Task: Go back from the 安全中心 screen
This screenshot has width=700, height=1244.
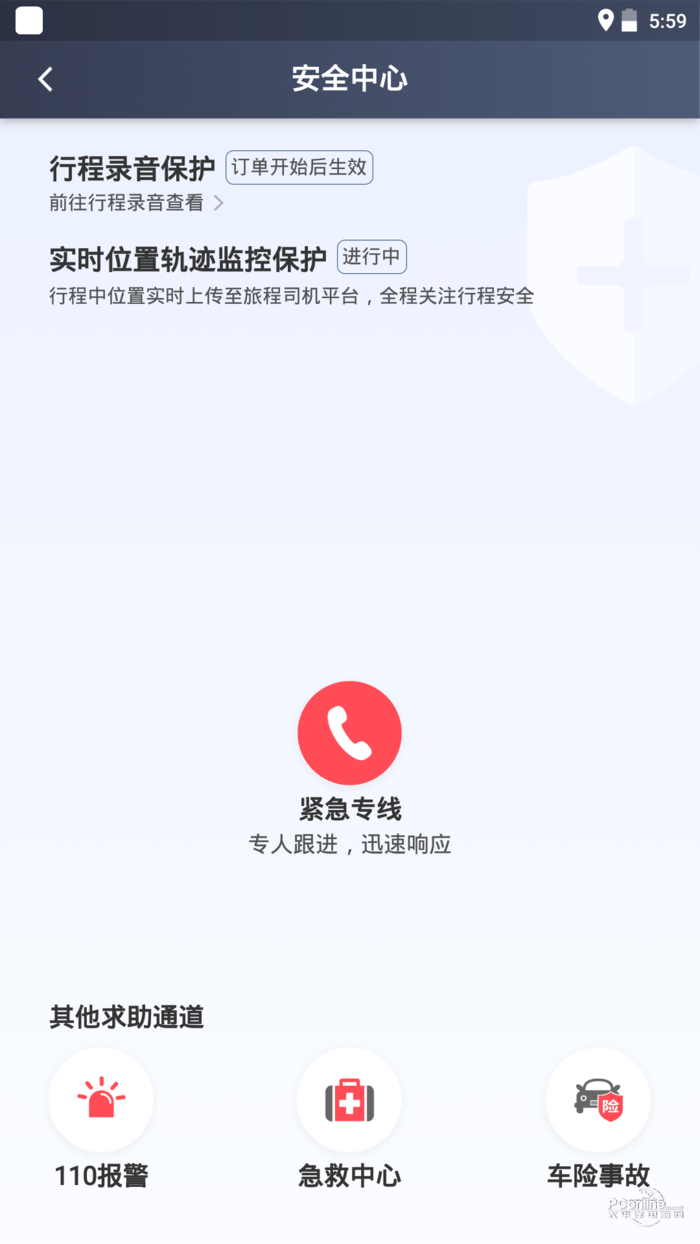Action: tap(45, 80)
